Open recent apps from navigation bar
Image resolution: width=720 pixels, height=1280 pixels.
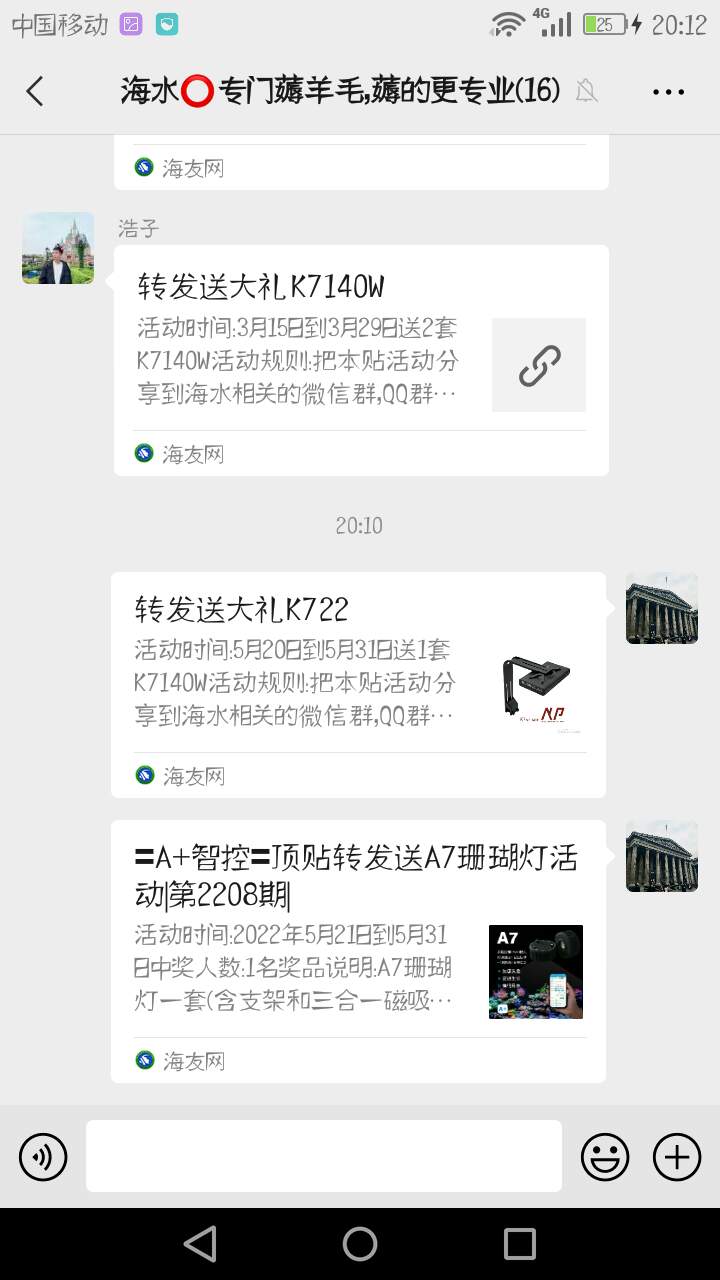(x=520, y=1244)
